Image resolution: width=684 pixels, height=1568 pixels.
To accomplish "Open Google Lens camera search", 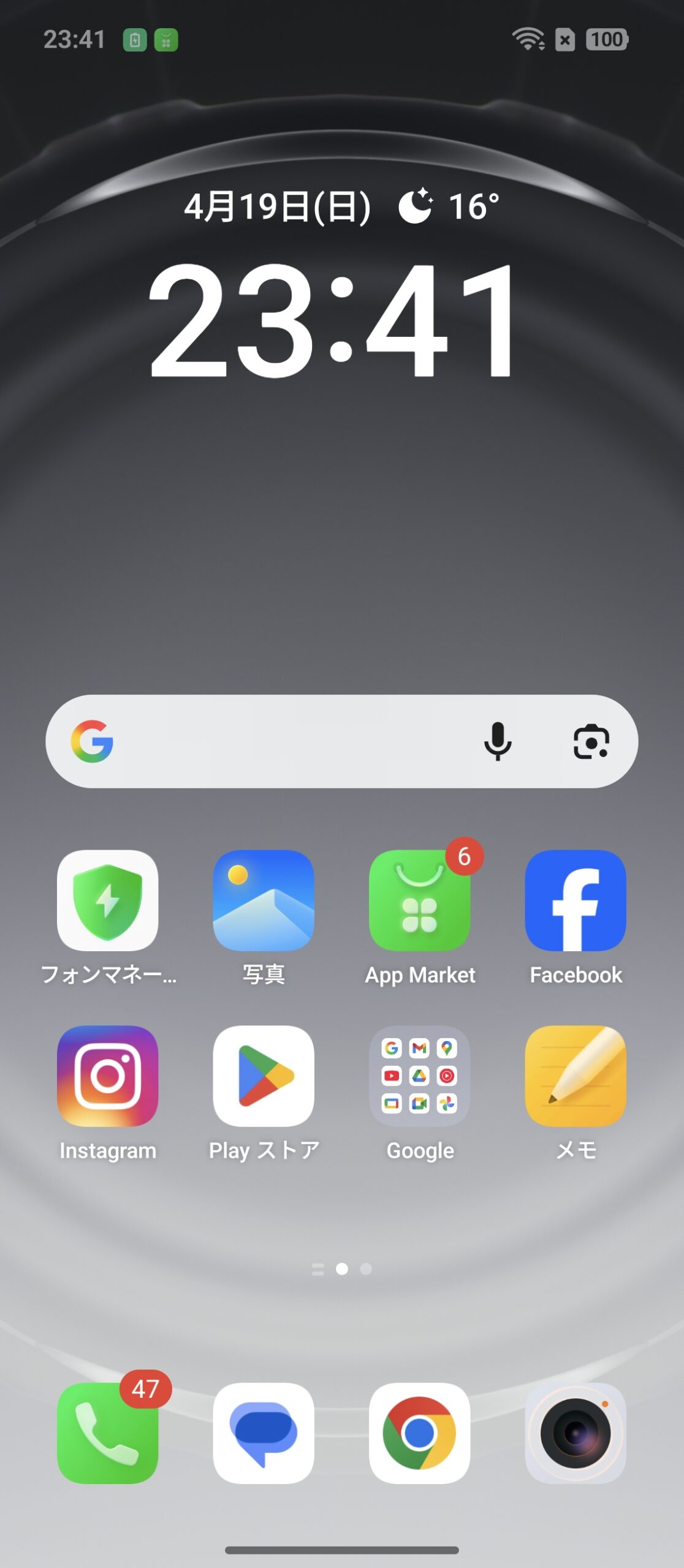I will point(591,741).
